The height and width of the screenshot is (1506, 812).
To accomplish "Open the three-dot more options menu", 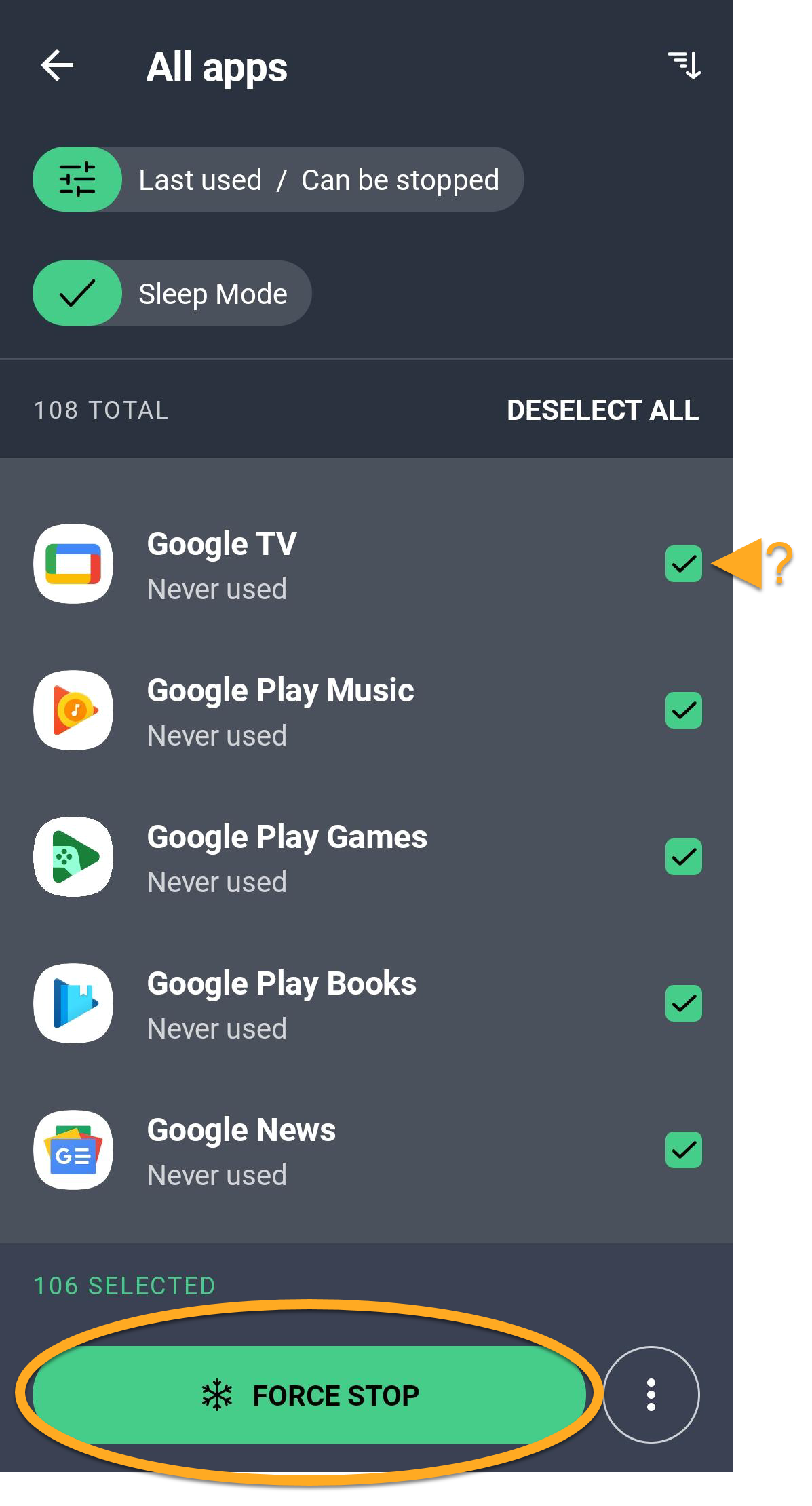I will (651, 1395).
